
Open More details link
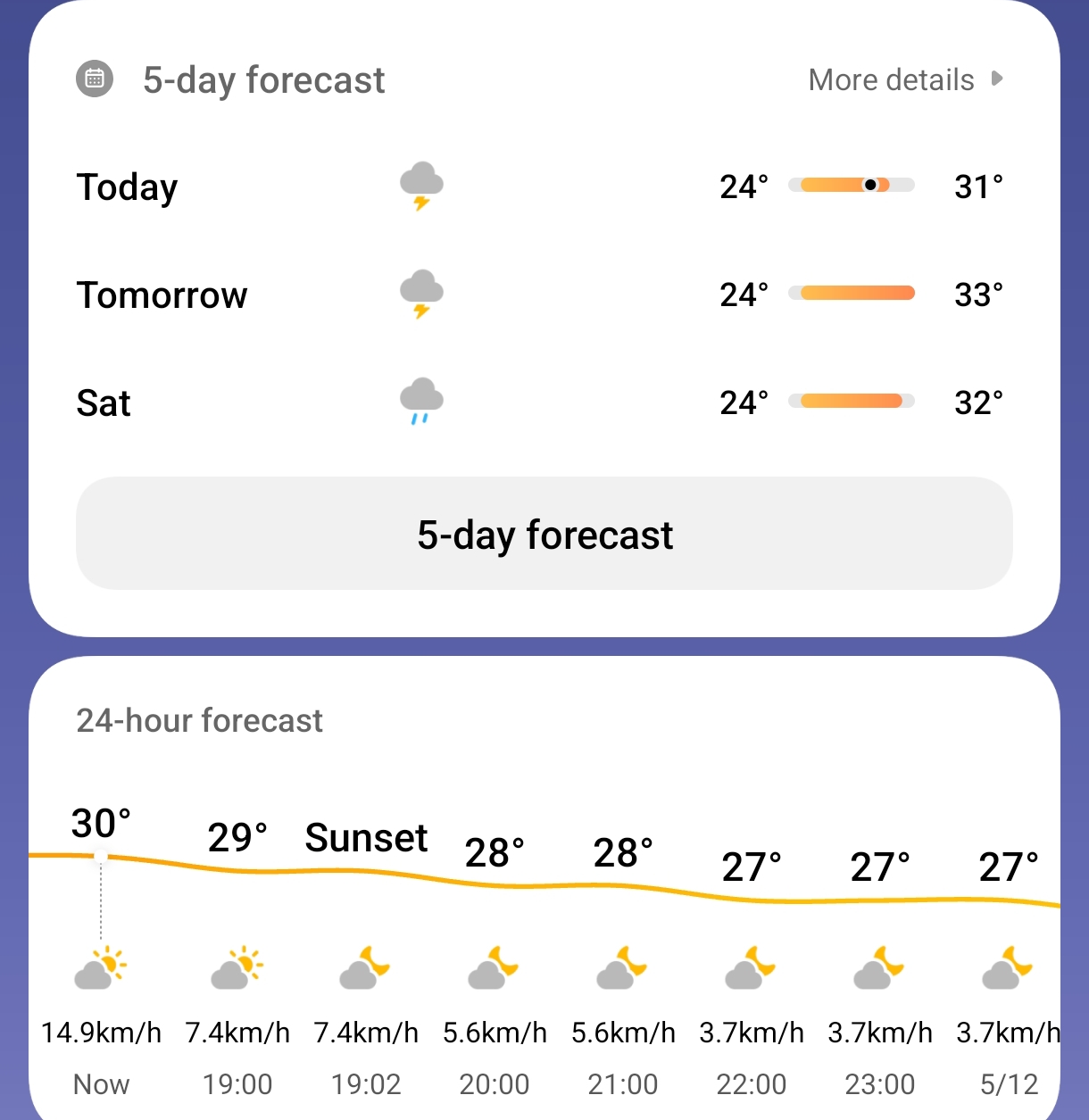[x=903, y=80]
